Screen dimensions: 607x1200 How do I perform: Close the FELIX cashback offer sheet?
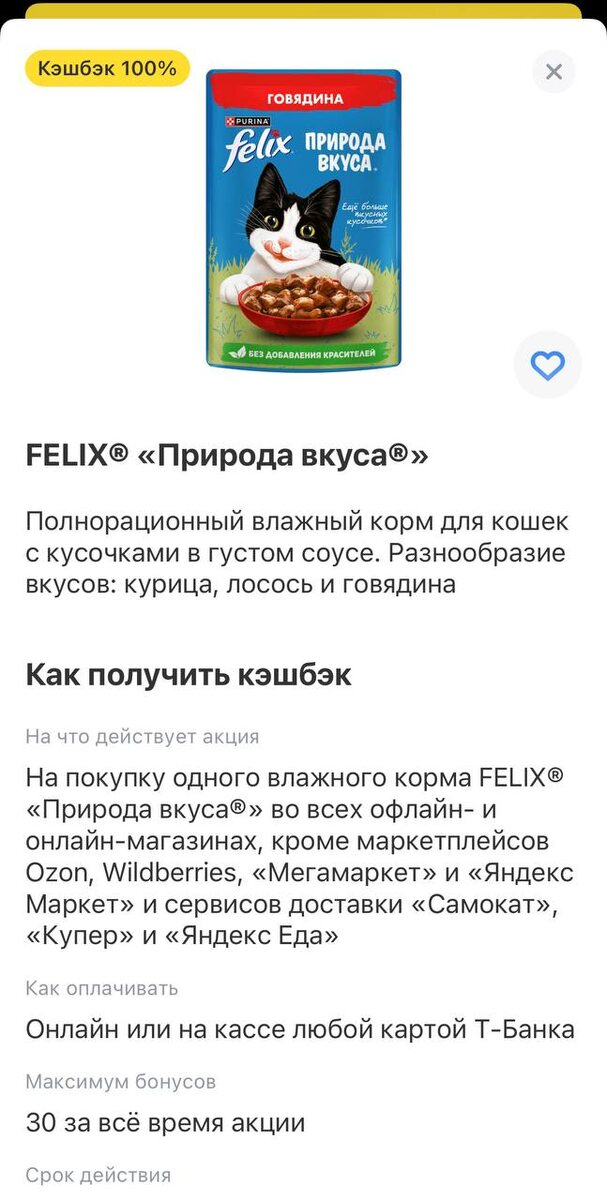[x=554, y=72]
